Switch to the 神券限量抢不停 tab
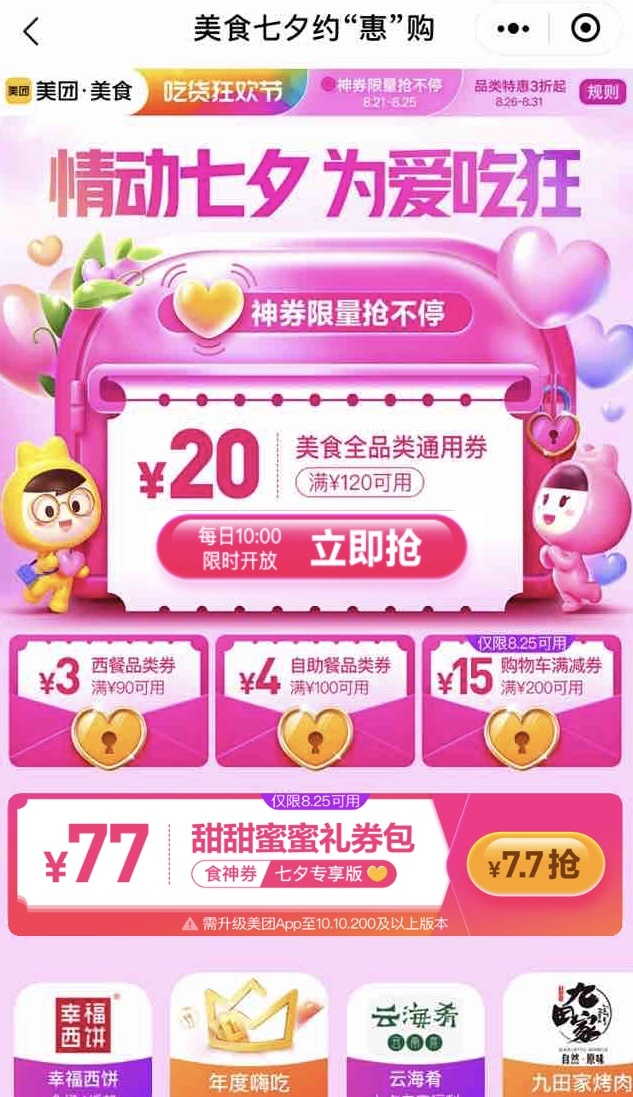This screenshot has width=633, height=1097. [x=381, y=91]
